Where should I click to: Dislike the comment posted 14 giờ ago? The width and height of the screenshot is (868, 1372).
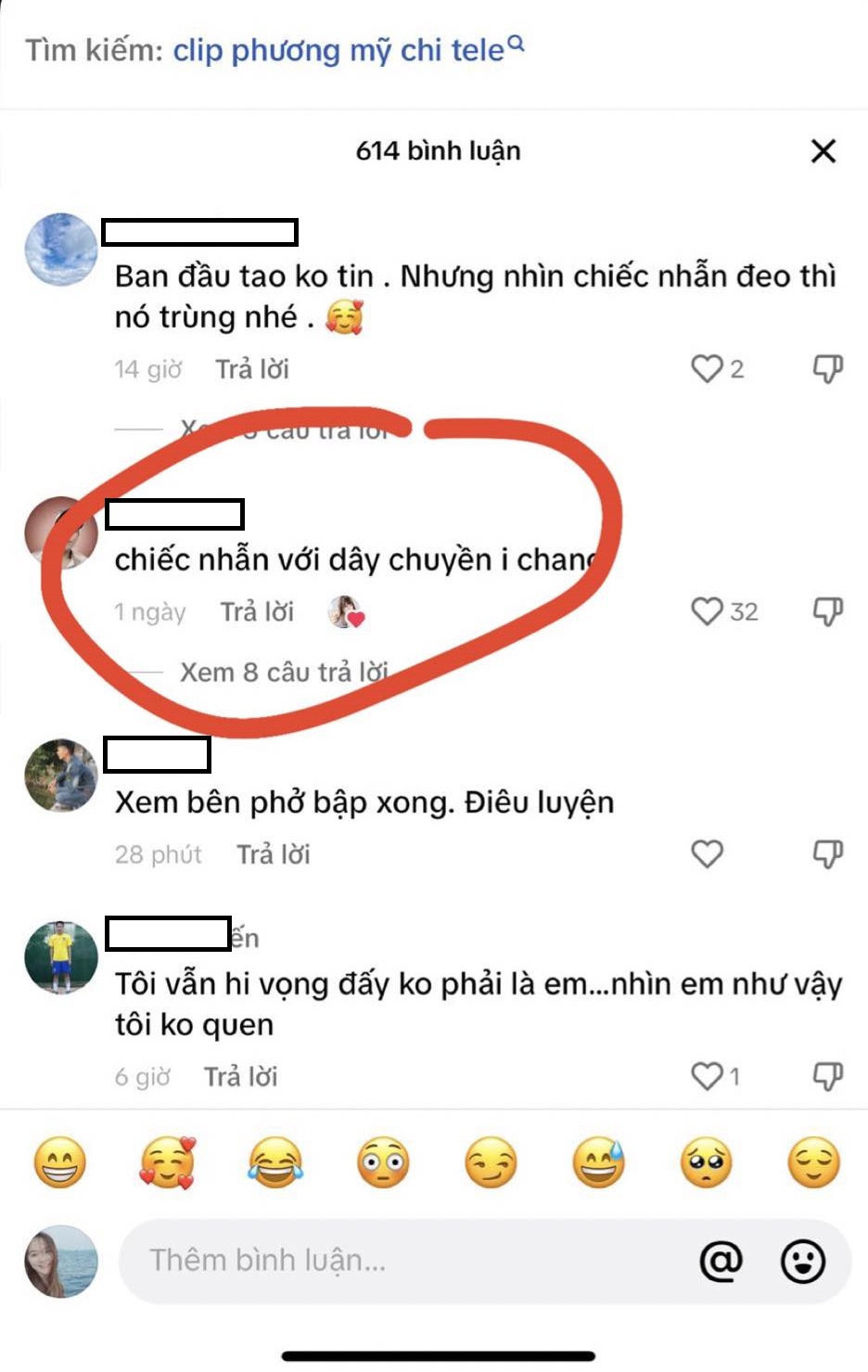coord(827,369)
